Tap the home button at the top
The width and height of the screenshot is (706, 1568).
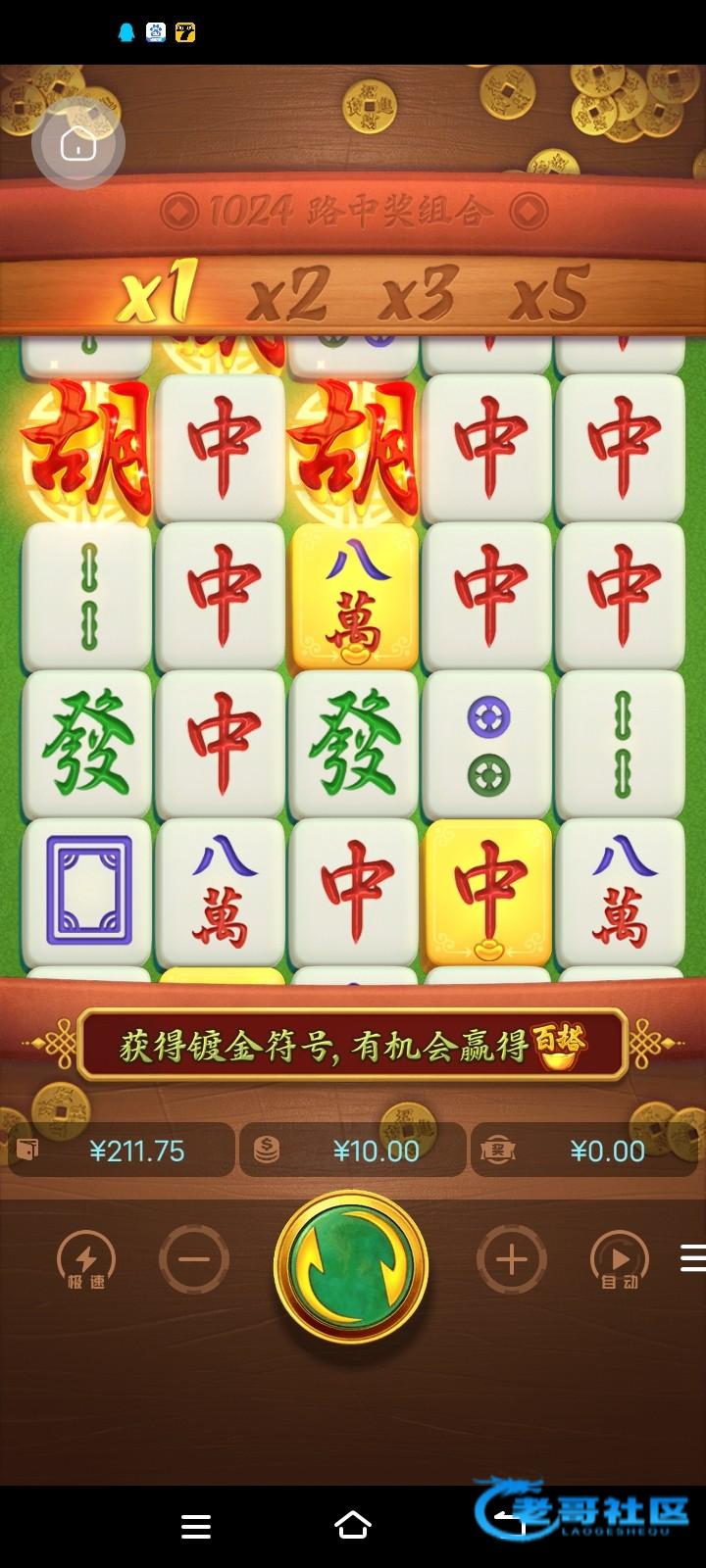click(77, 145)
